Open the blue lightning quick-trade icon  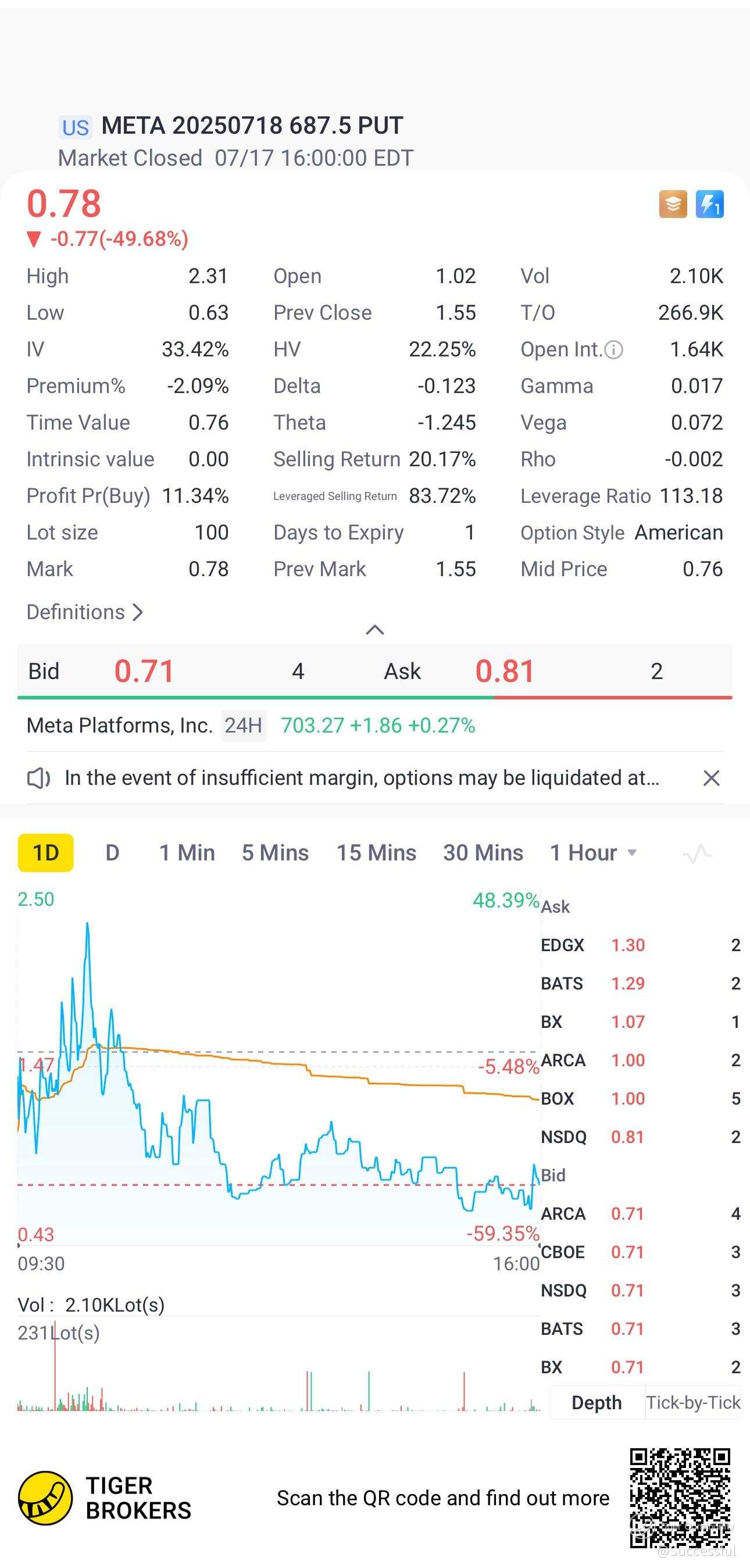click(709, 204)
